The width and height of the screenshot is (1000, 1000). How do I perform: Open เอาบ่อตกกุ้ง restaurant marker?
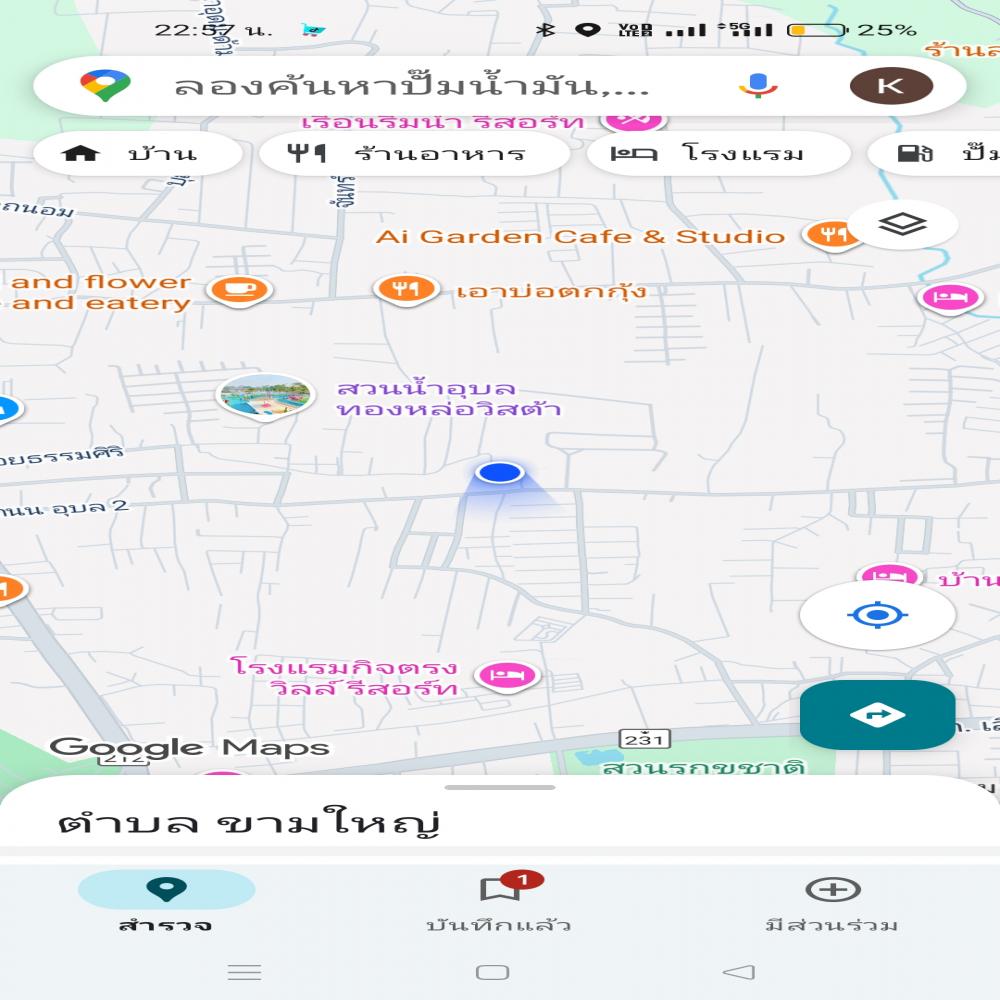tap(406, 291)
